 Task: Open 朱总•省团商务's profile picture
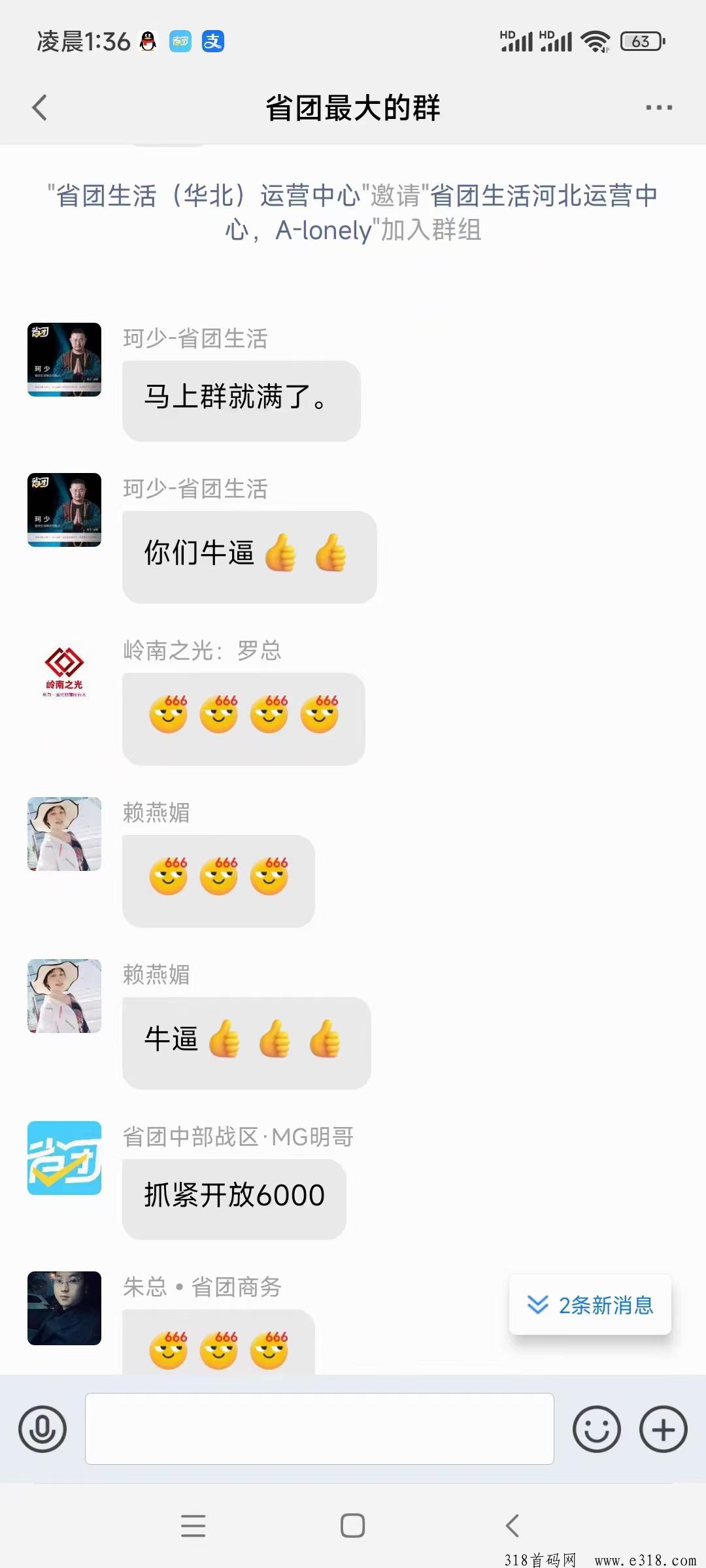tap(64, 1308)
